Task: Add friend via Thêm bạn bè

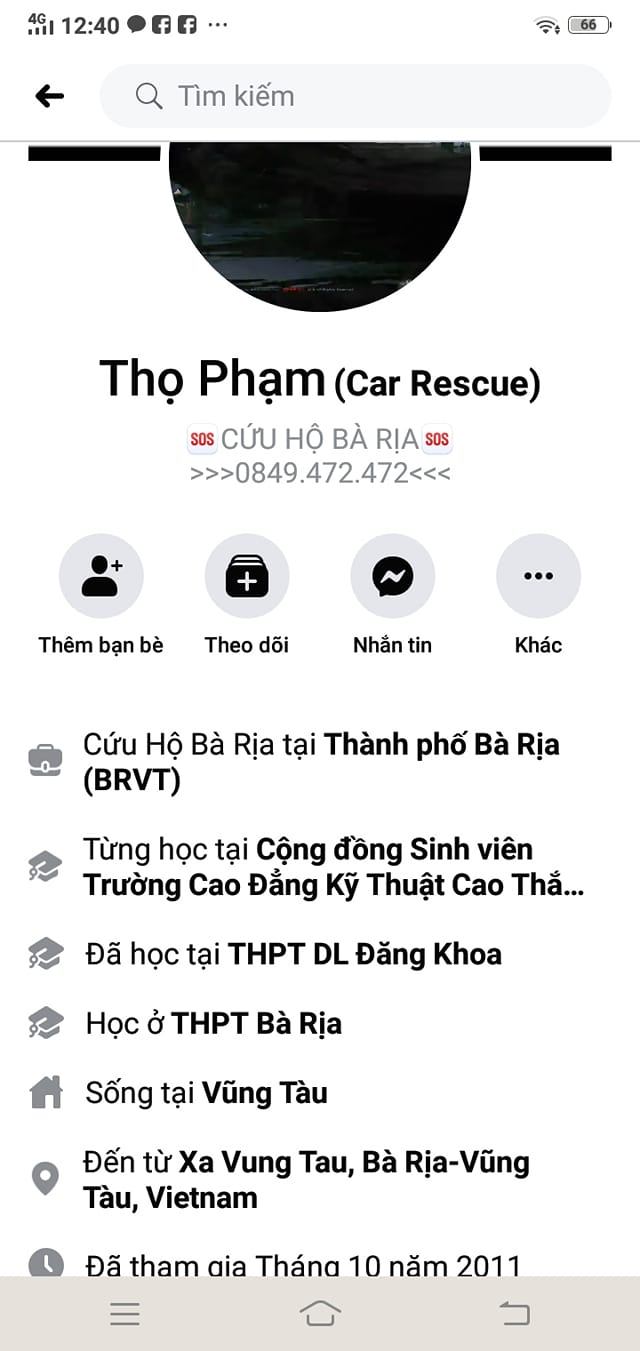Action: pos(101,577)
